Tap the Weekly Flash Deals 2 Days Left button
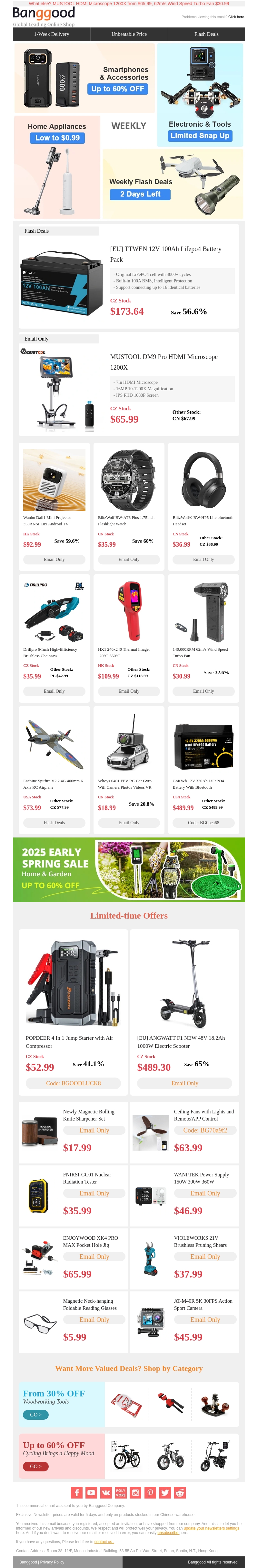The height and width of the screenshot is (1568, 258). coord(140,194)
